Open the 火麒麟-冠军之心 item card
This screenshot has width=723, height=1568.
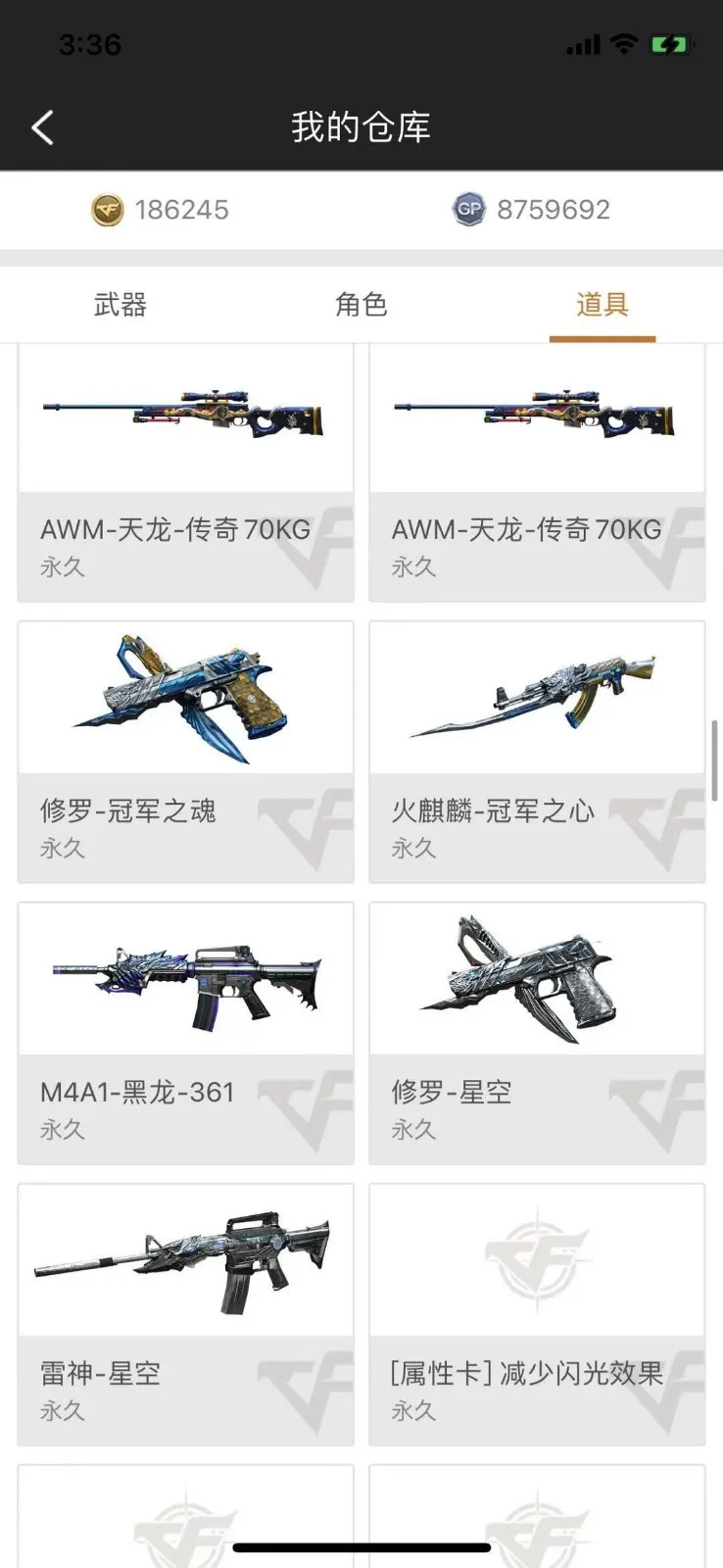537,752
